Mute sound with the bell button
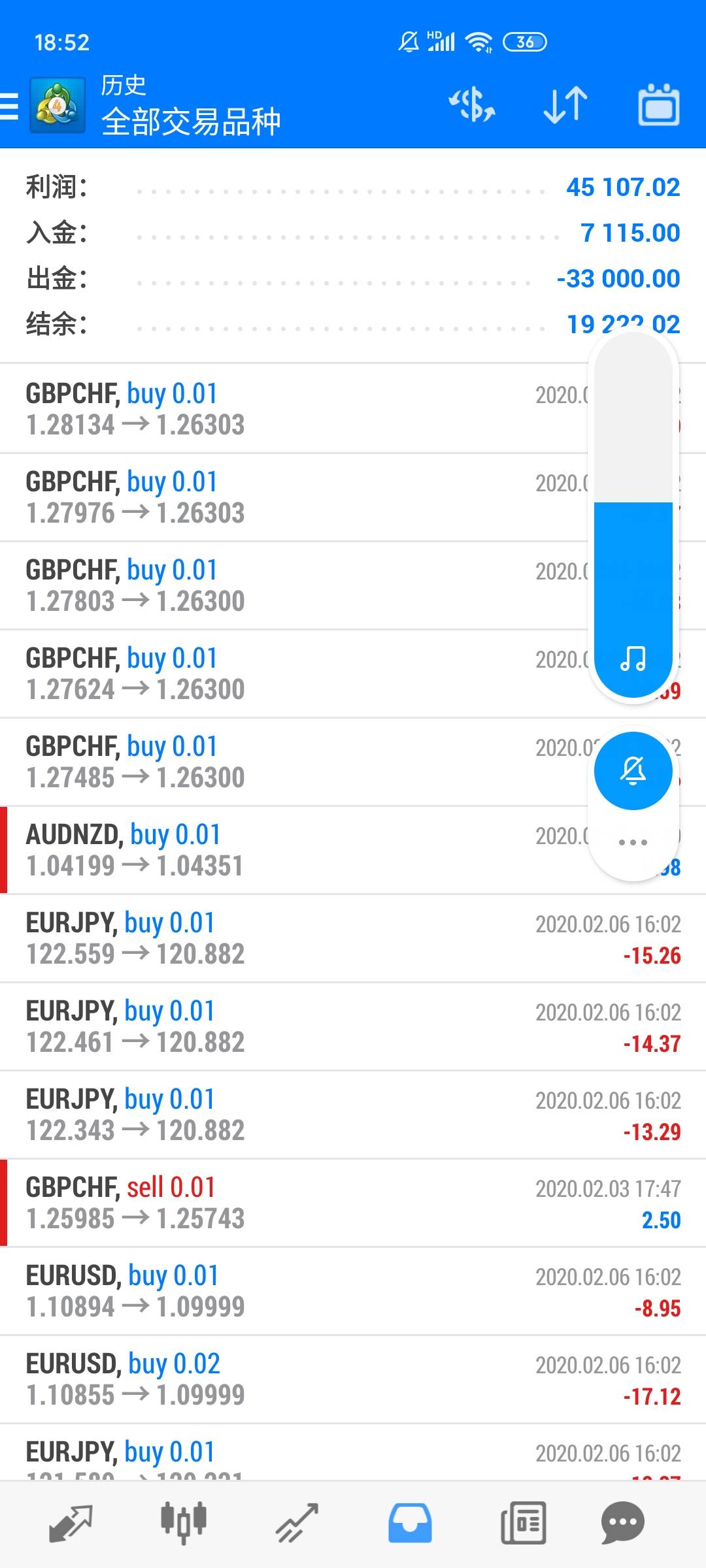Screen dimensions: 706x1568 pos(633,771)
